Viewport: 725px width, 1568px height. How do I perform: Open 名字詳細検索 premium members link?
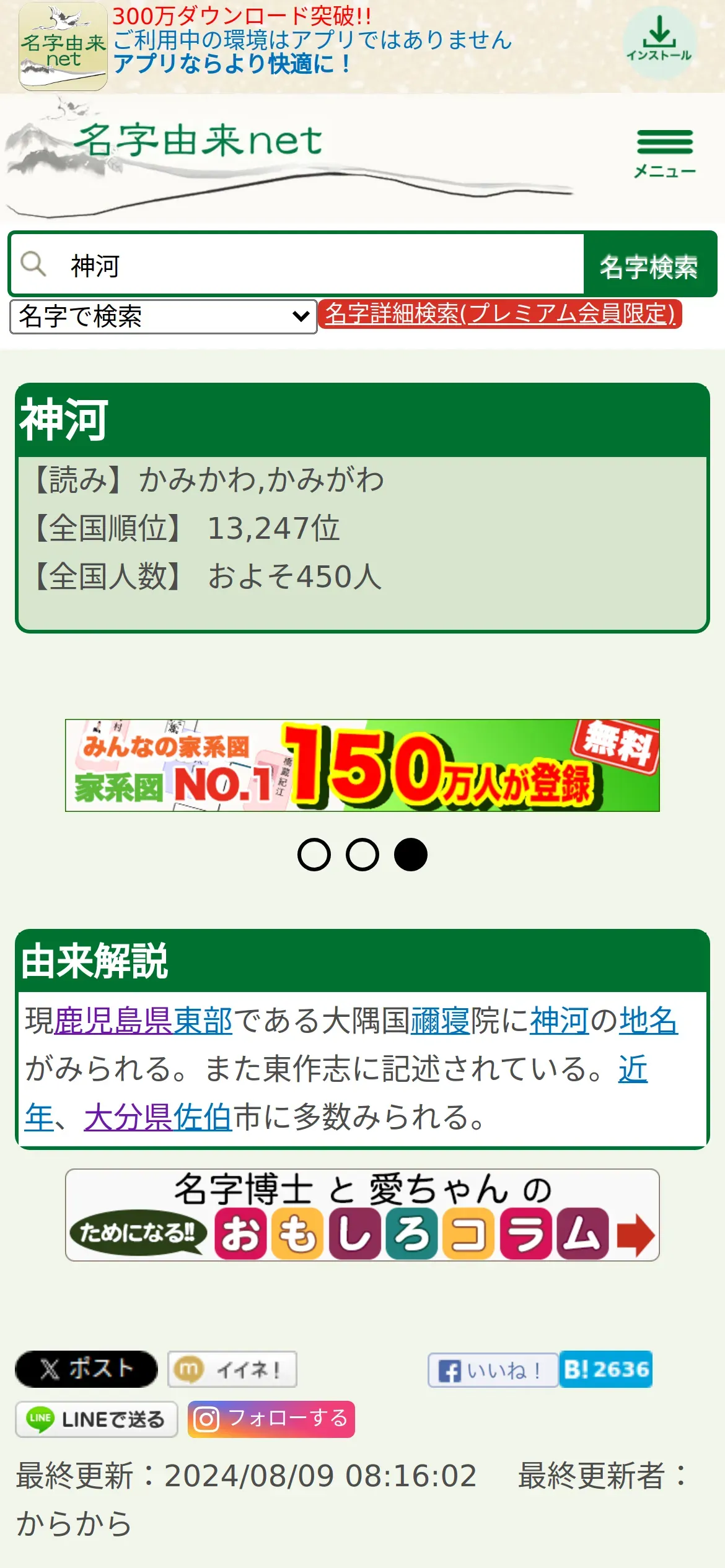[x=500, y=314]
